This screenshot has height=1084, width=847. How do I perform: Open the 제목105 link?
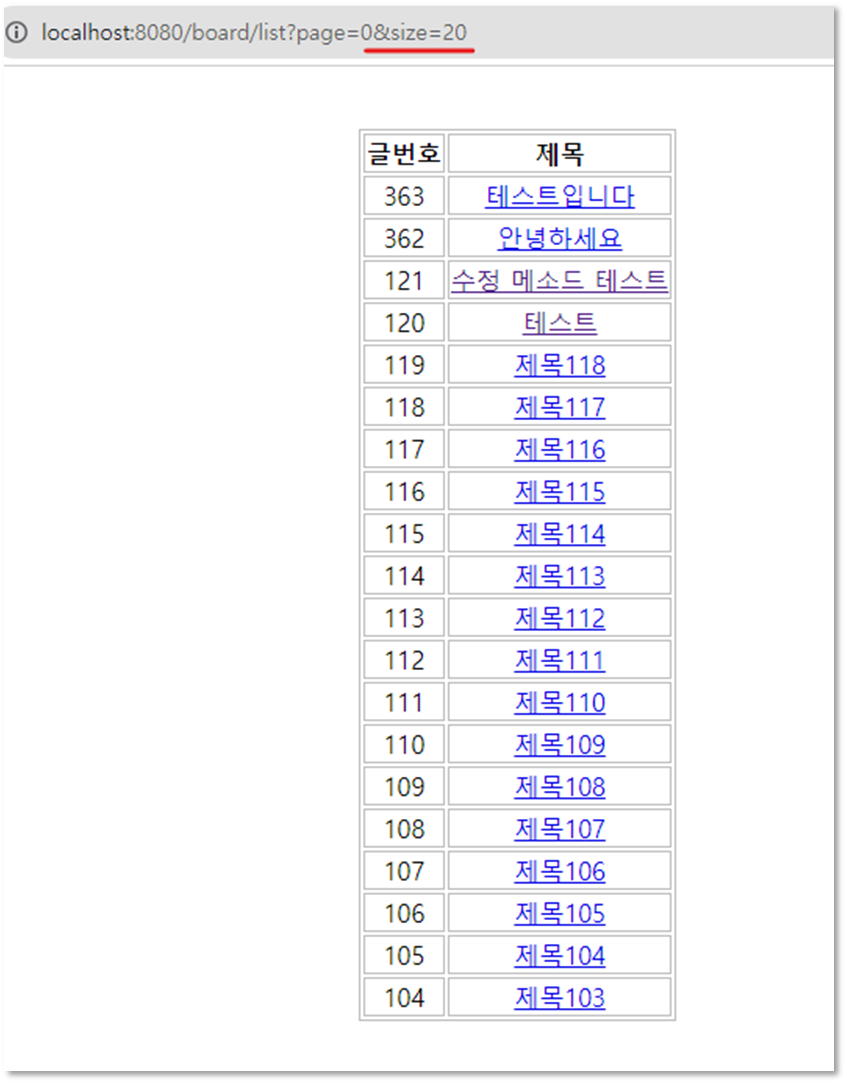(559, 913)
